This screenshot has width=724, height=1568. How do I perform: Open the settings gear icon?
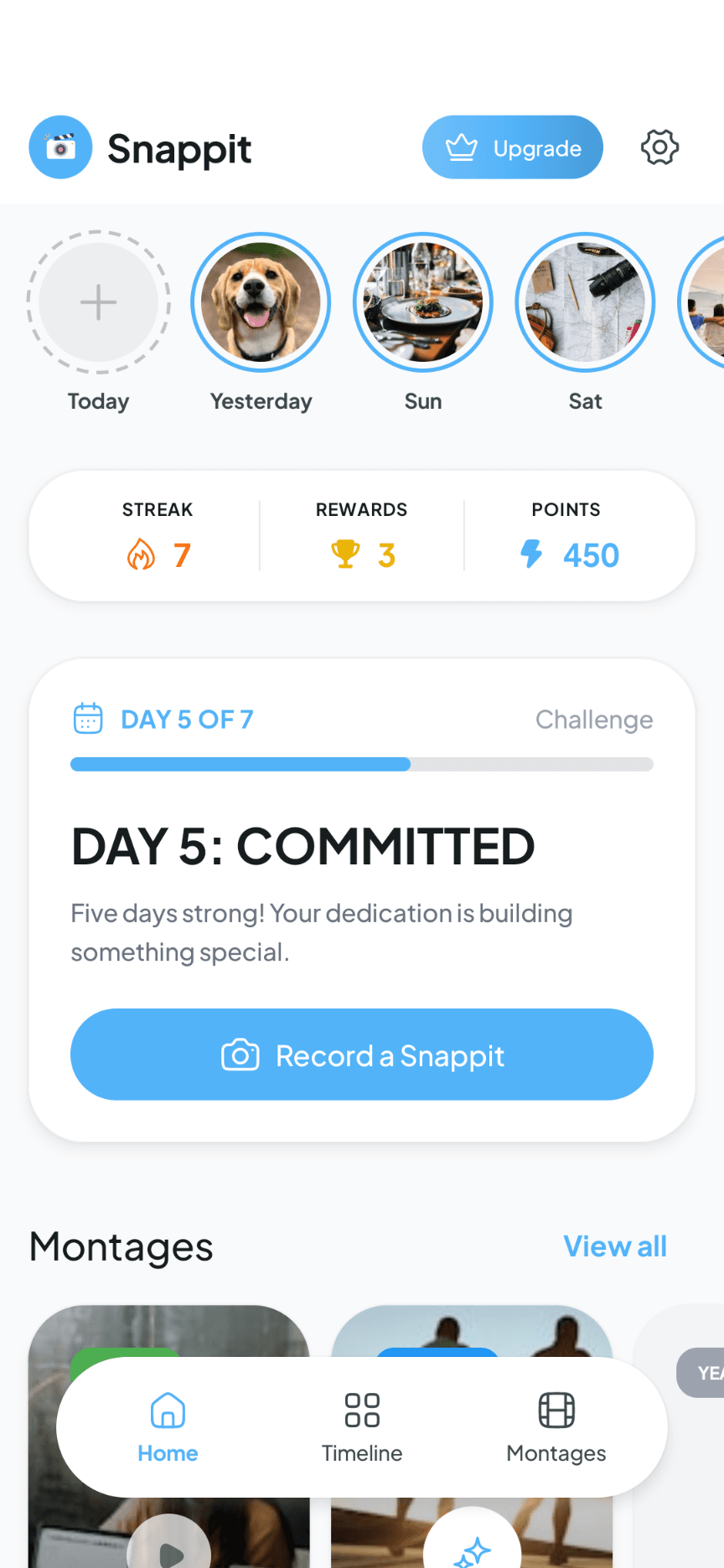tap(659, 147)
